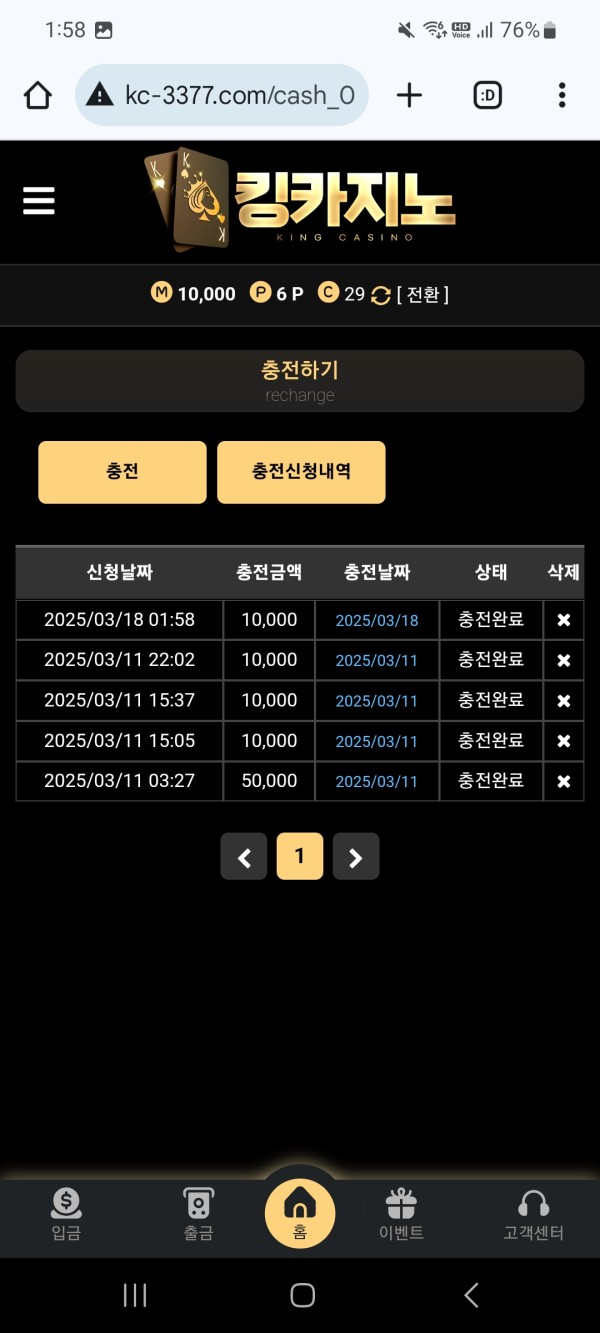
Task: Open the 이벤트 events tab
Action: pyautogui.click(x=401, y=1215)
